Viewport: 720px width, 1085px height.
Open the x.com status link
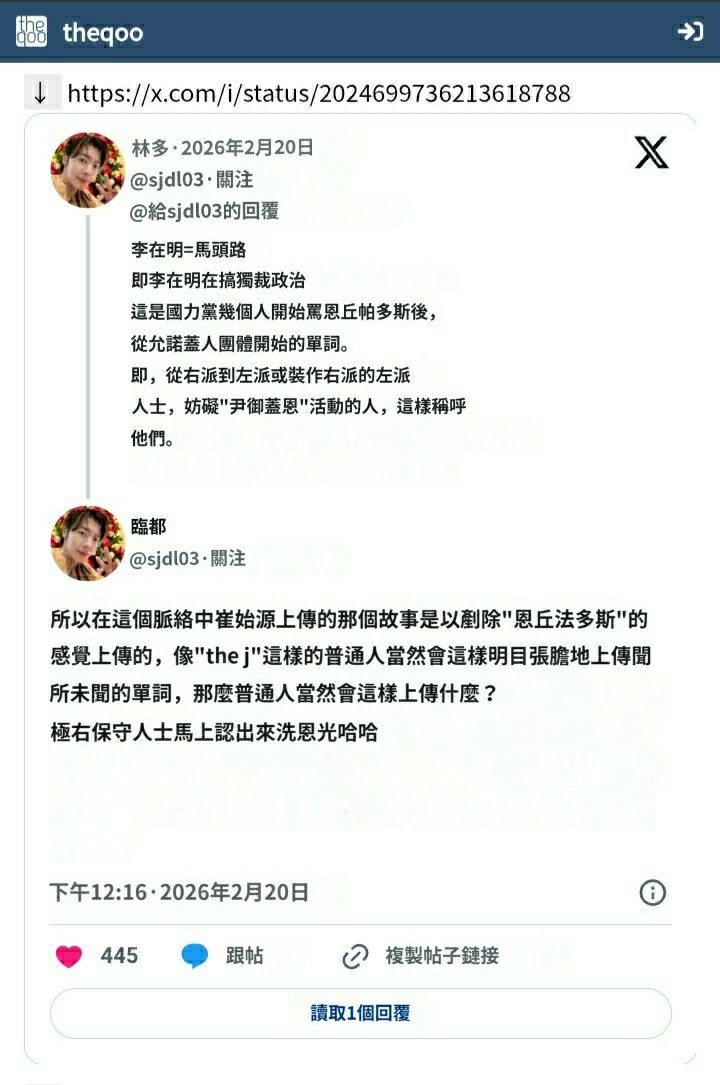318,94
